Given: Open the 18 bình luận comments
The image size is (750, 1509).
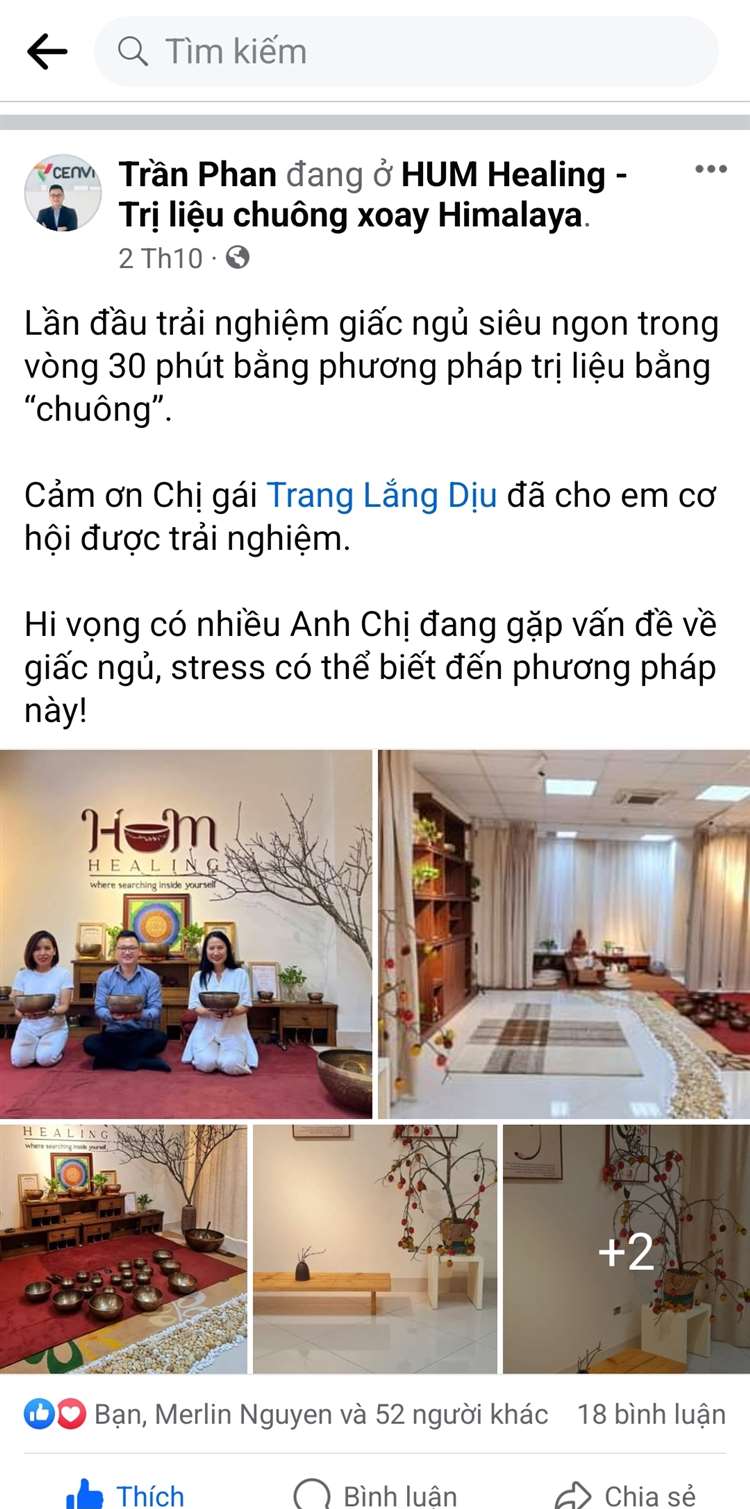Looking at the screenshot, I should coord(651,1414).
